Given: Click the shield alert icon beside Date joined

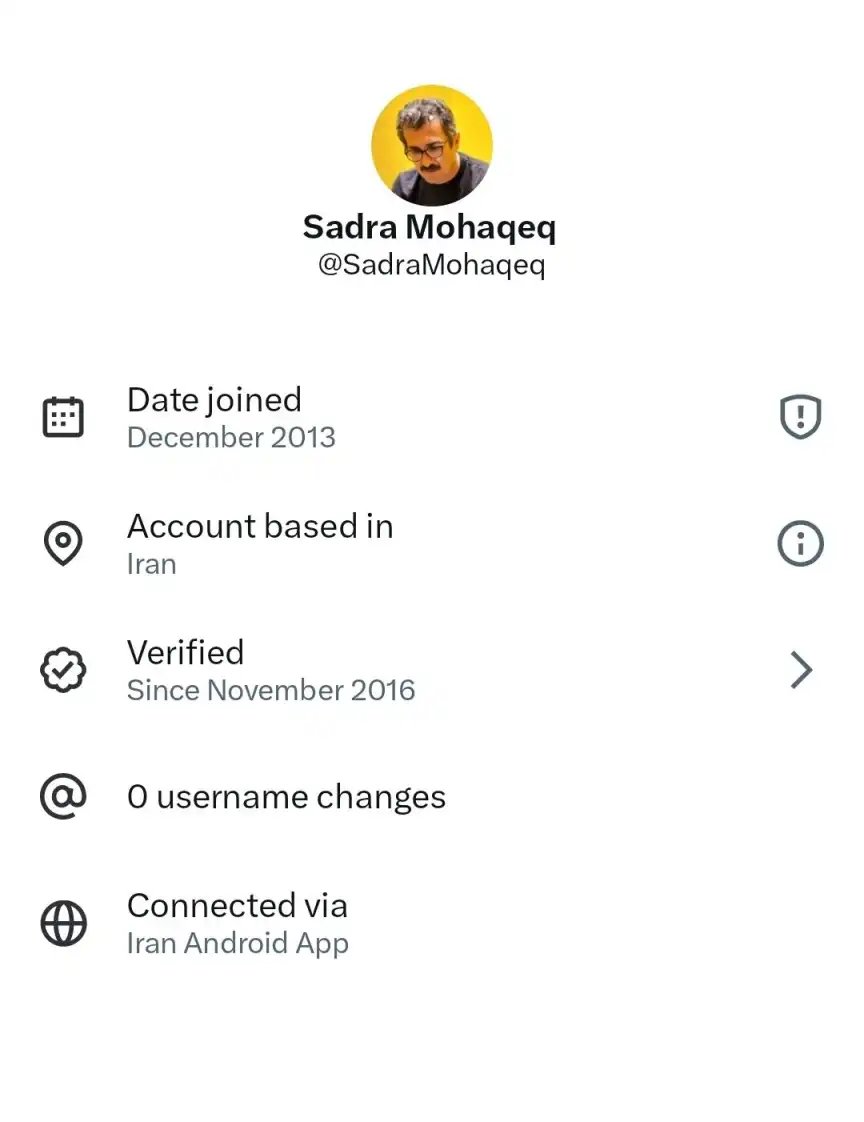Looking at the screenshot, I should click(x=799, y=415).
